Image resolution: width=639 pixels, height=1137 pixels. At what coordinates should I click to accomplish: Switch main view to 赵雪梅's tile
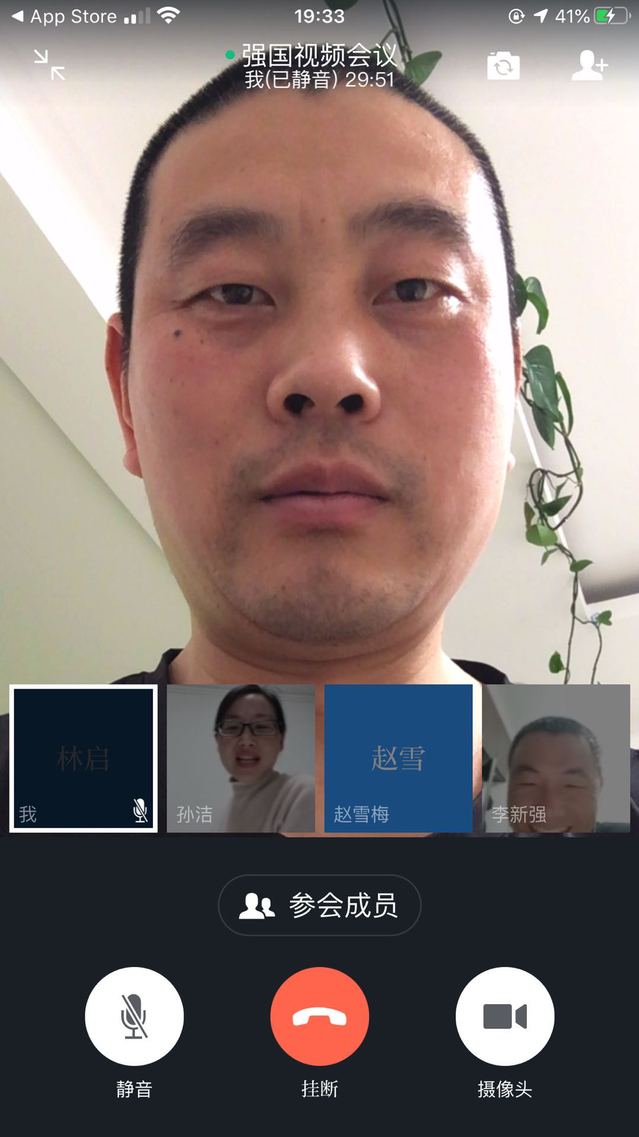398,758
